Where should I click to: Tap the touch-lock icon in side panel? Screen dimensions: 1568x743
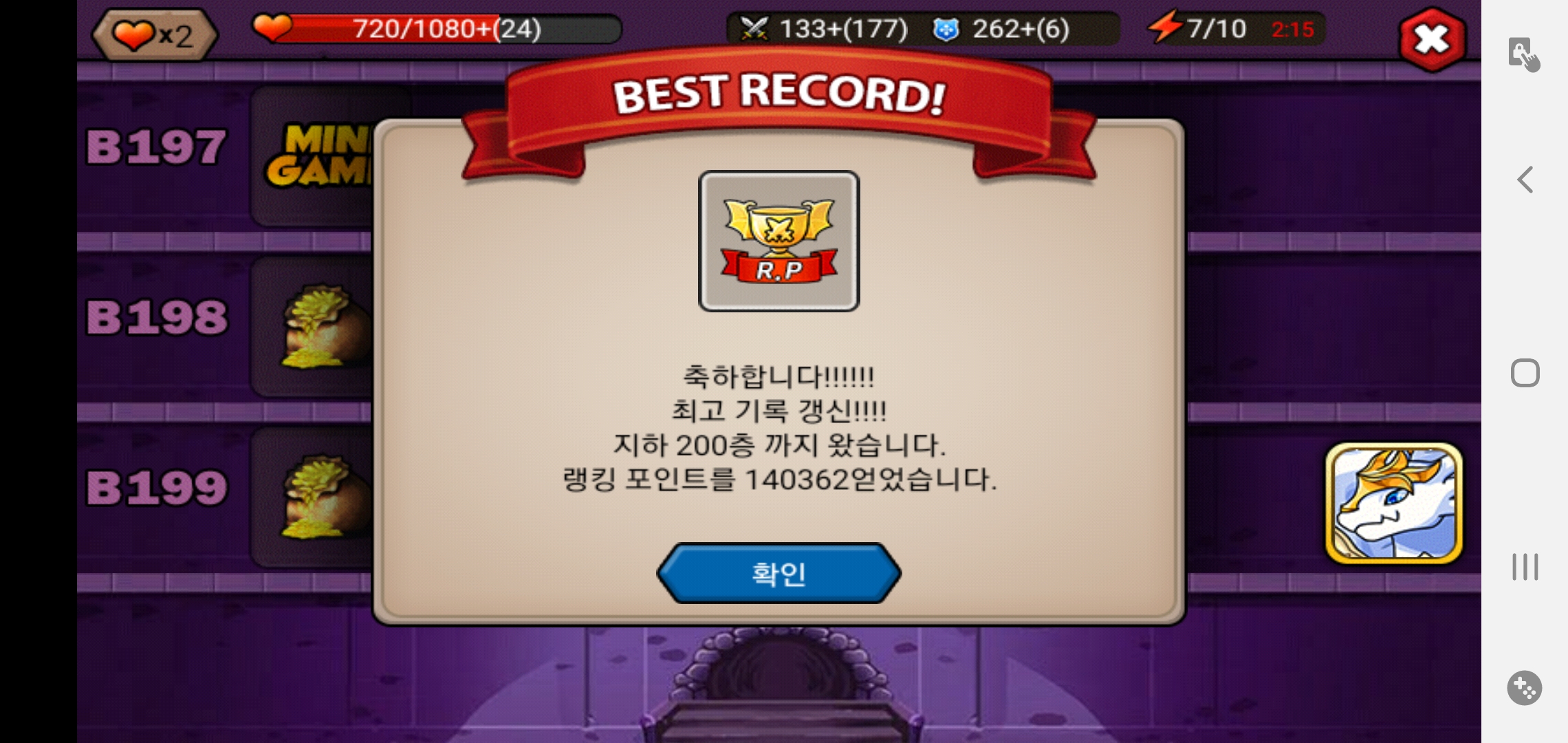point(1523,54)
